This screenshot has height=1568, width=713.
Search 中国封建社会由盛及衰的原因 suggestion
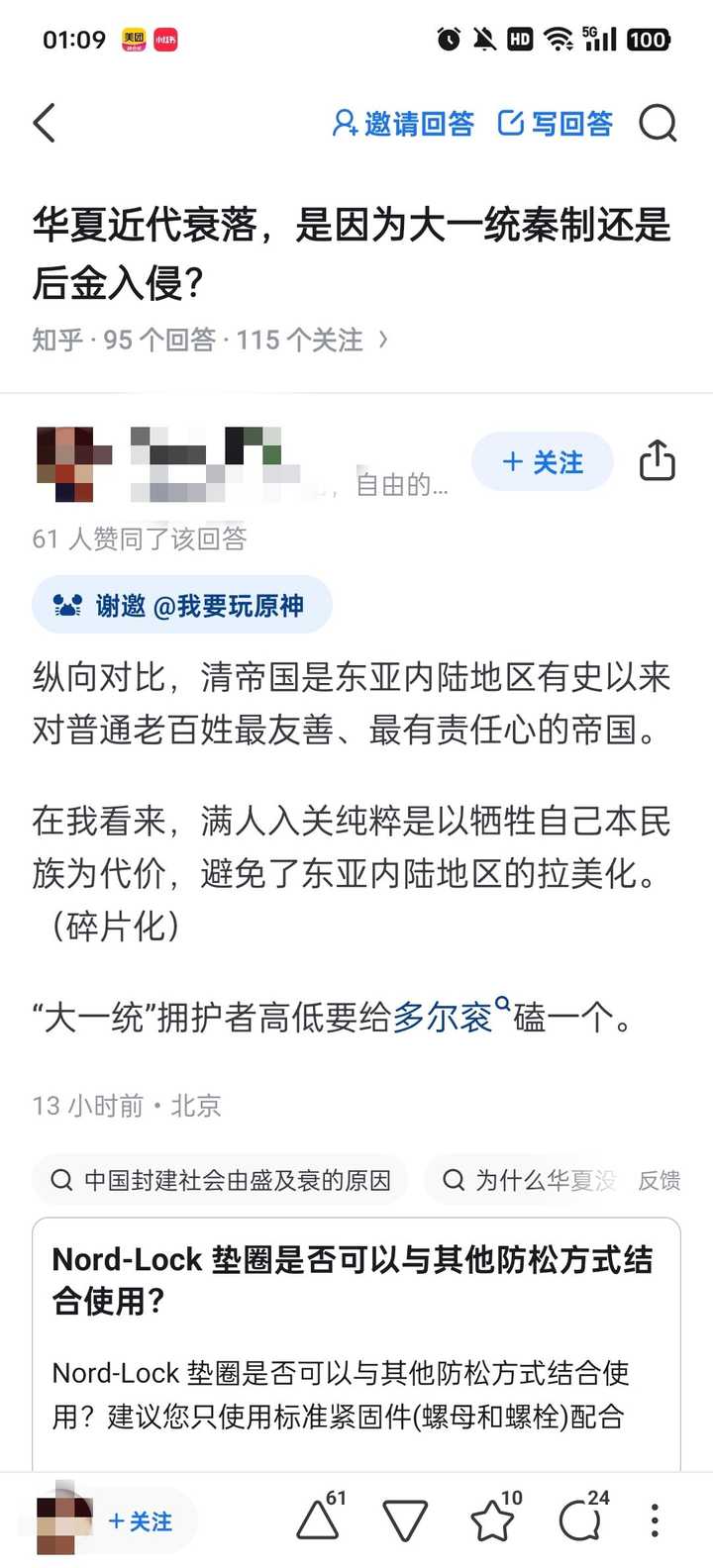[220, 1180]
